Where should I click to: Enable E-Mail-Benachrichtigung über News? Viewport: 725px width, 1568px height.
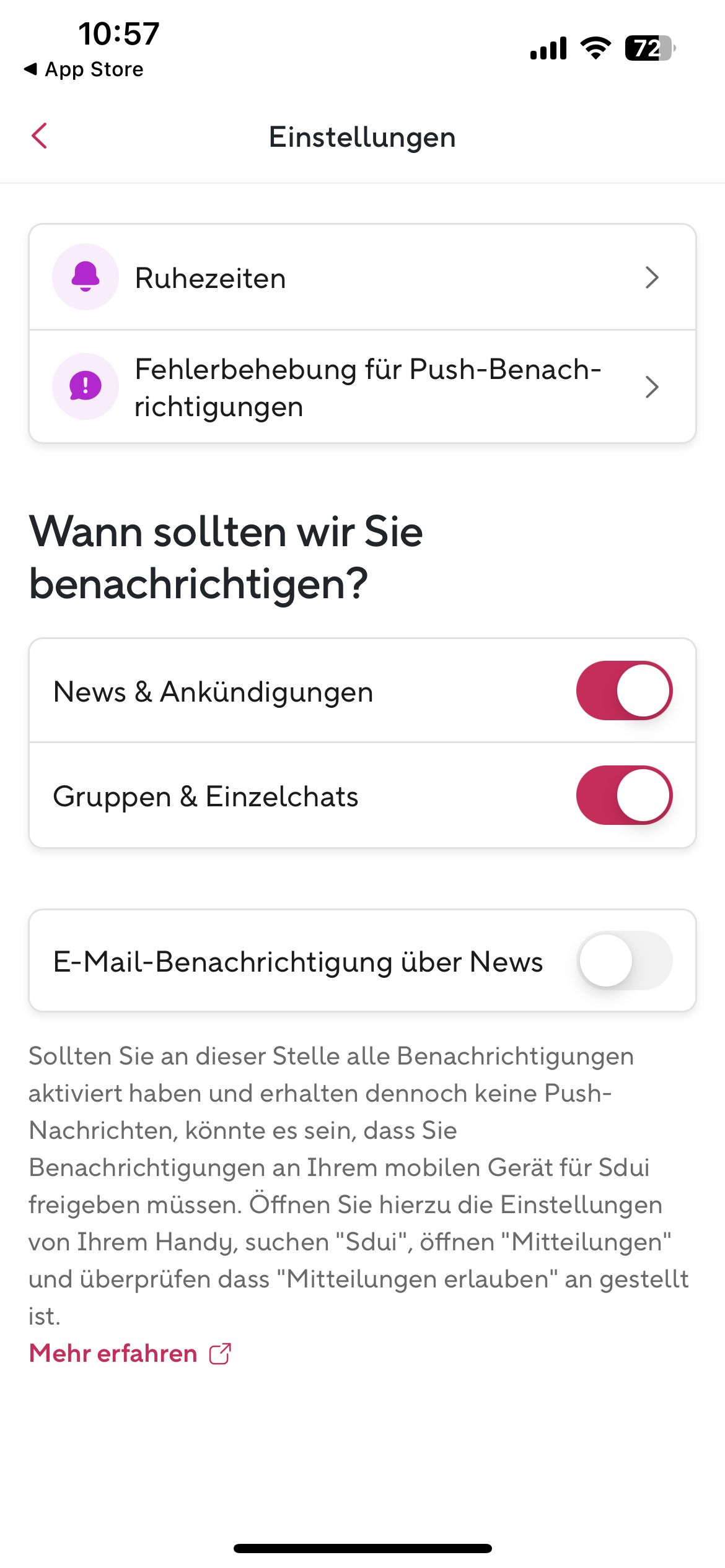[623, 960]
